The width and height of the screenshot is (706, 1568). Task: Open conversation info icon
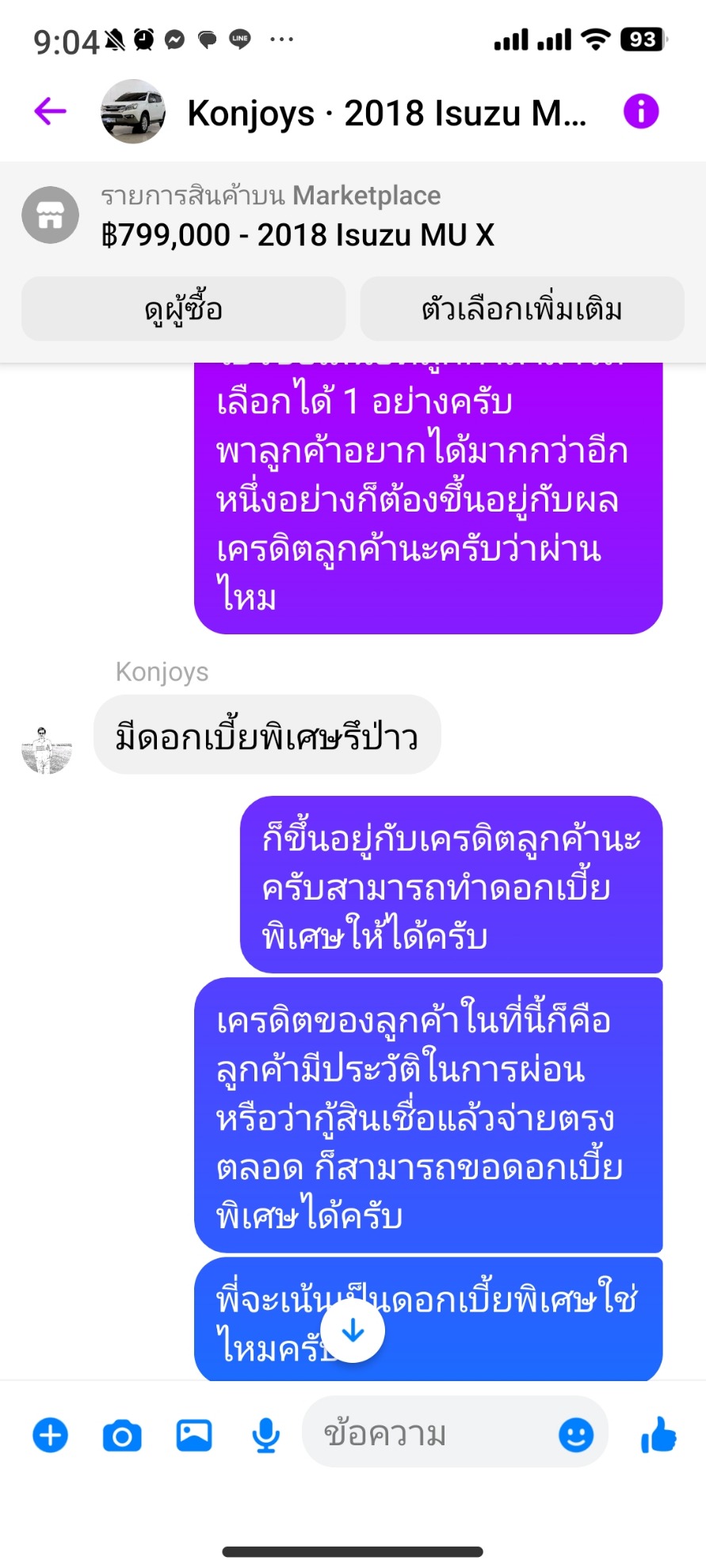point(641,112)
